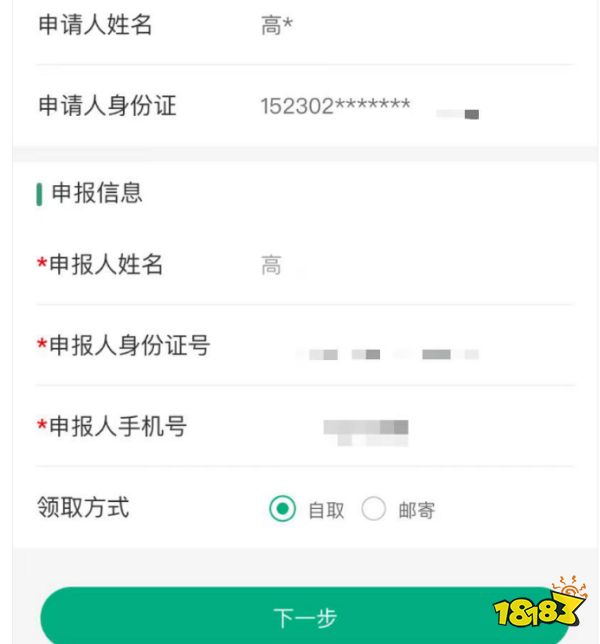Viewport: 600px width, 644px height.
Task: Choose the 邮寄 delivery option
Action: [374, 509]
